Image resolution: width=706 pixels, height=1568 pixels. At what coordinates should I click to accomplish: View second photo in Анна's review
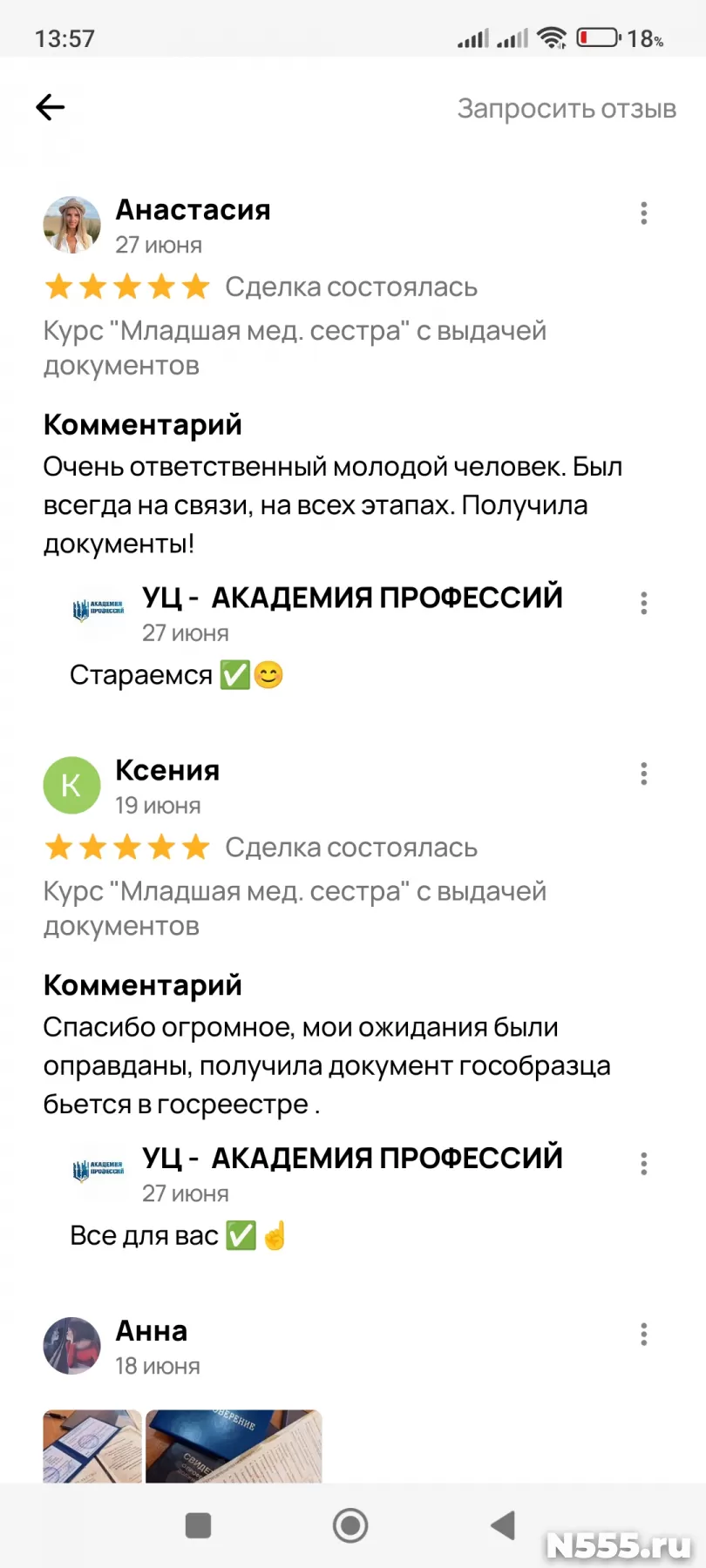pos(234,1446)
